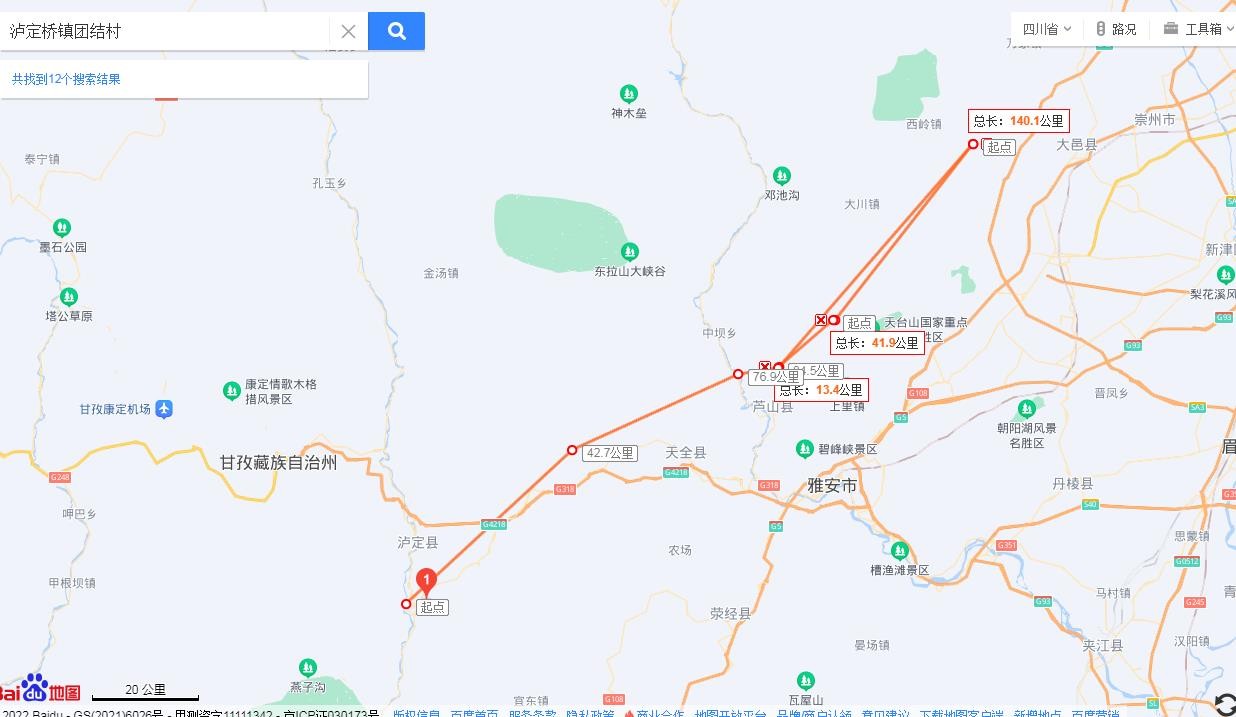Toggle the 路况 traffic layer
Screen dimensions: 1236x717
pos(1116,29)
